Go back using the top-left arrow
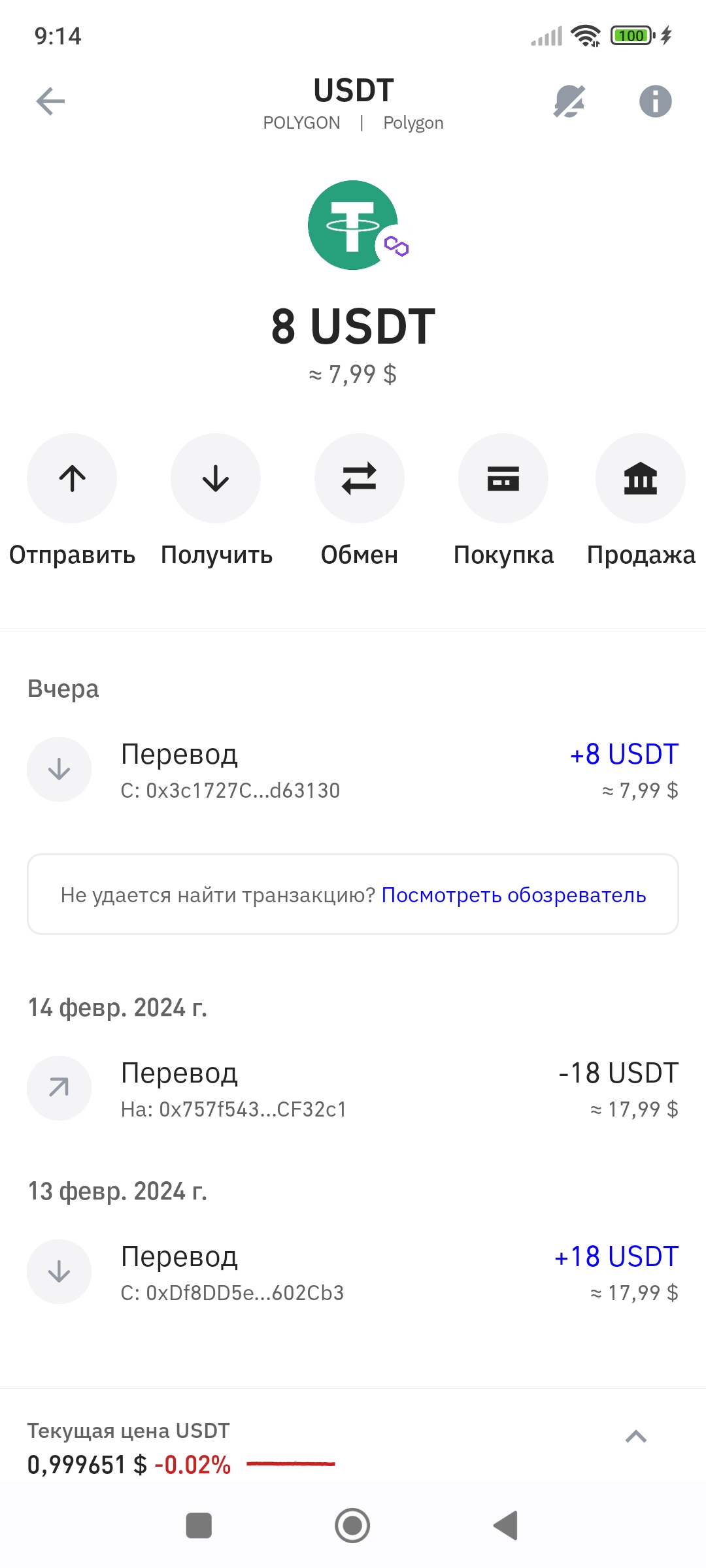The height and width of the screenshot is (1568, 706). click(50, 101)
